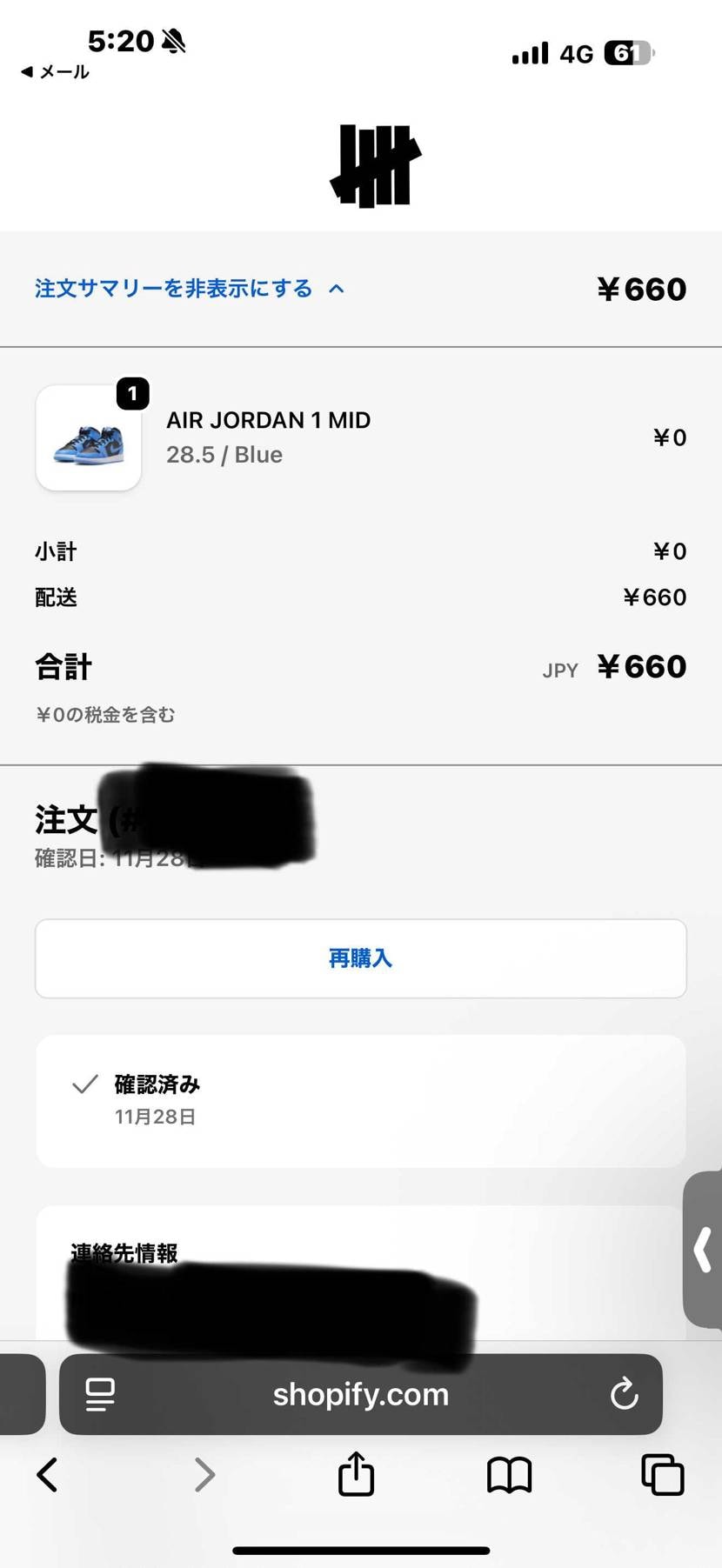Collapse the order summary via 注文サマリーを非表示にする

(x=171, y=288)
